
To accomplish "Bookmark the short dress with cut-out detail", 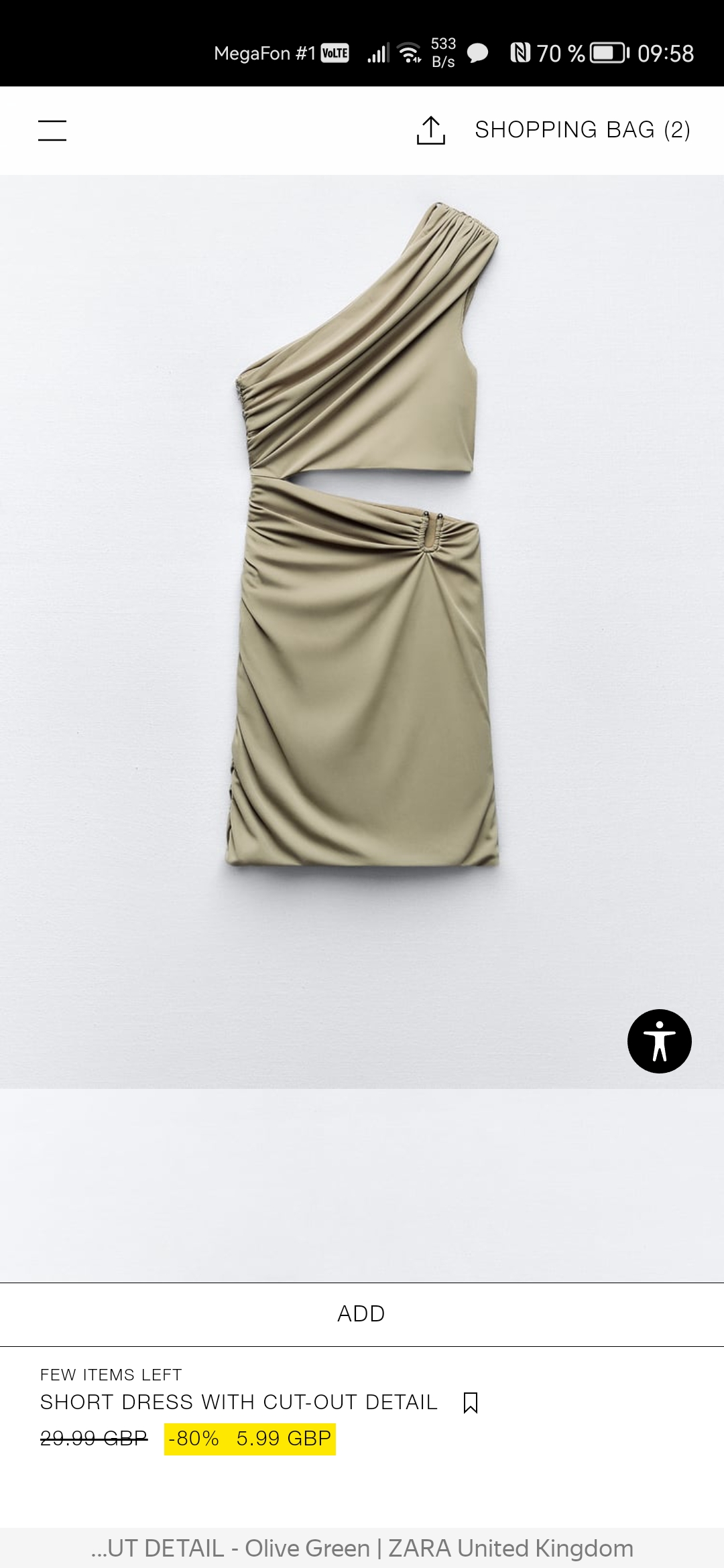I will 471,1402.
